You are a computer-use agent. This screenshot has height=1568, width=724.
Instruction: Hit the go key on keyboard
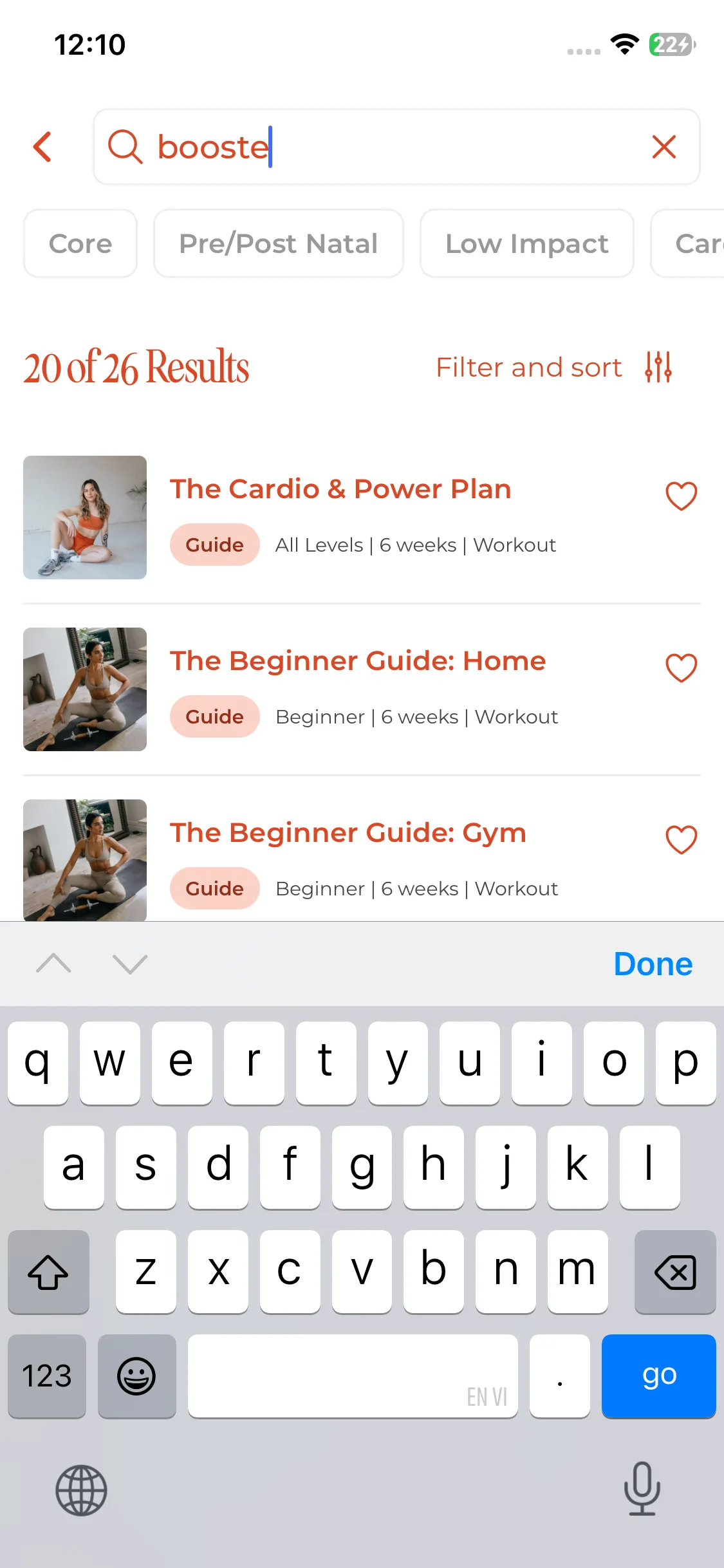click(658, 1376)
